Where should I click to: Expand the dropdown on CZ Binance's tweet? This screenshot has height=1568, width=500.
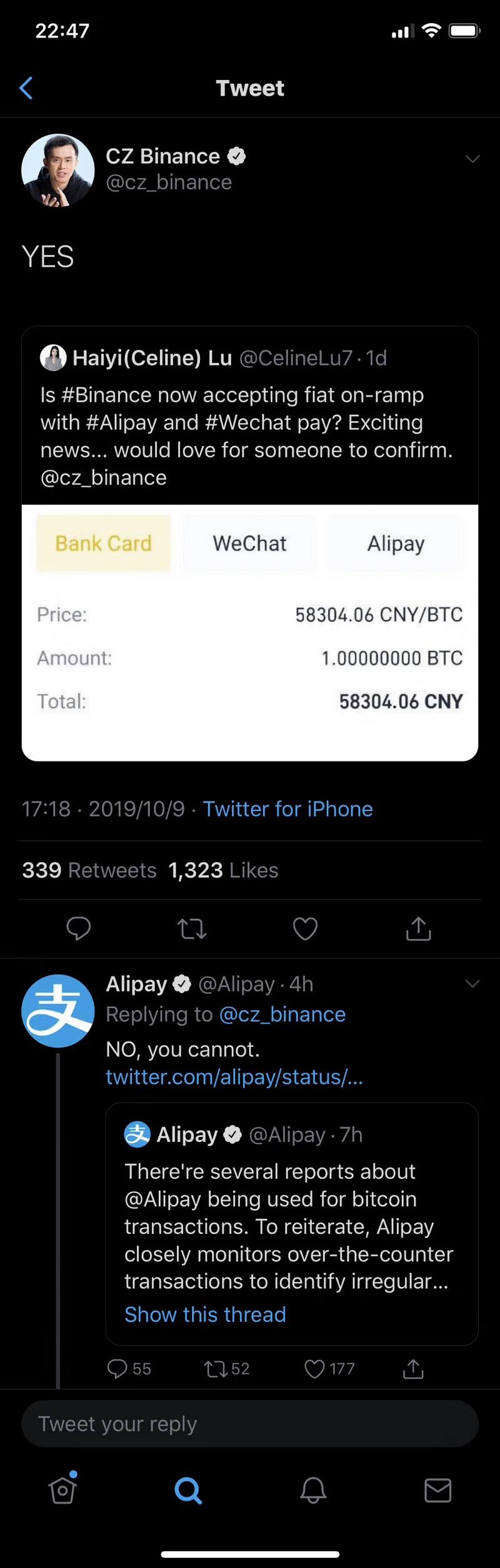(472, 159)
